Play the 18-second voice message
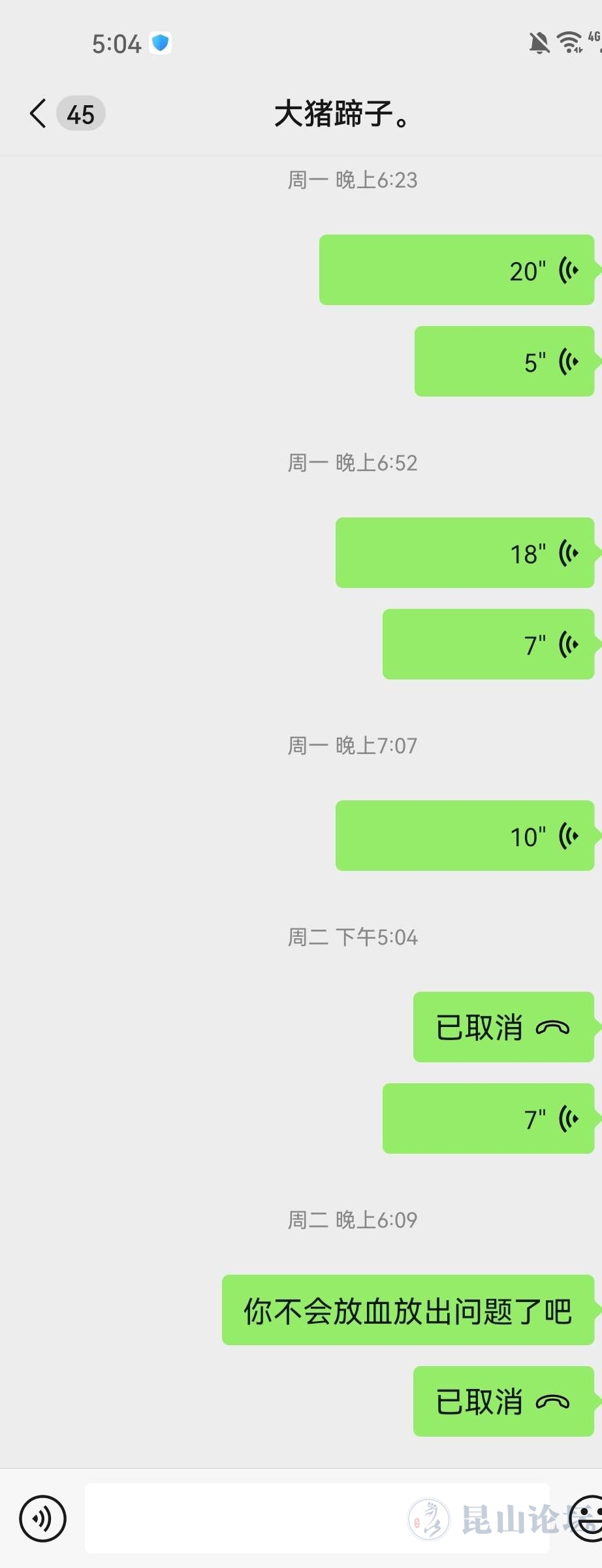 click(x=464, y=553)
